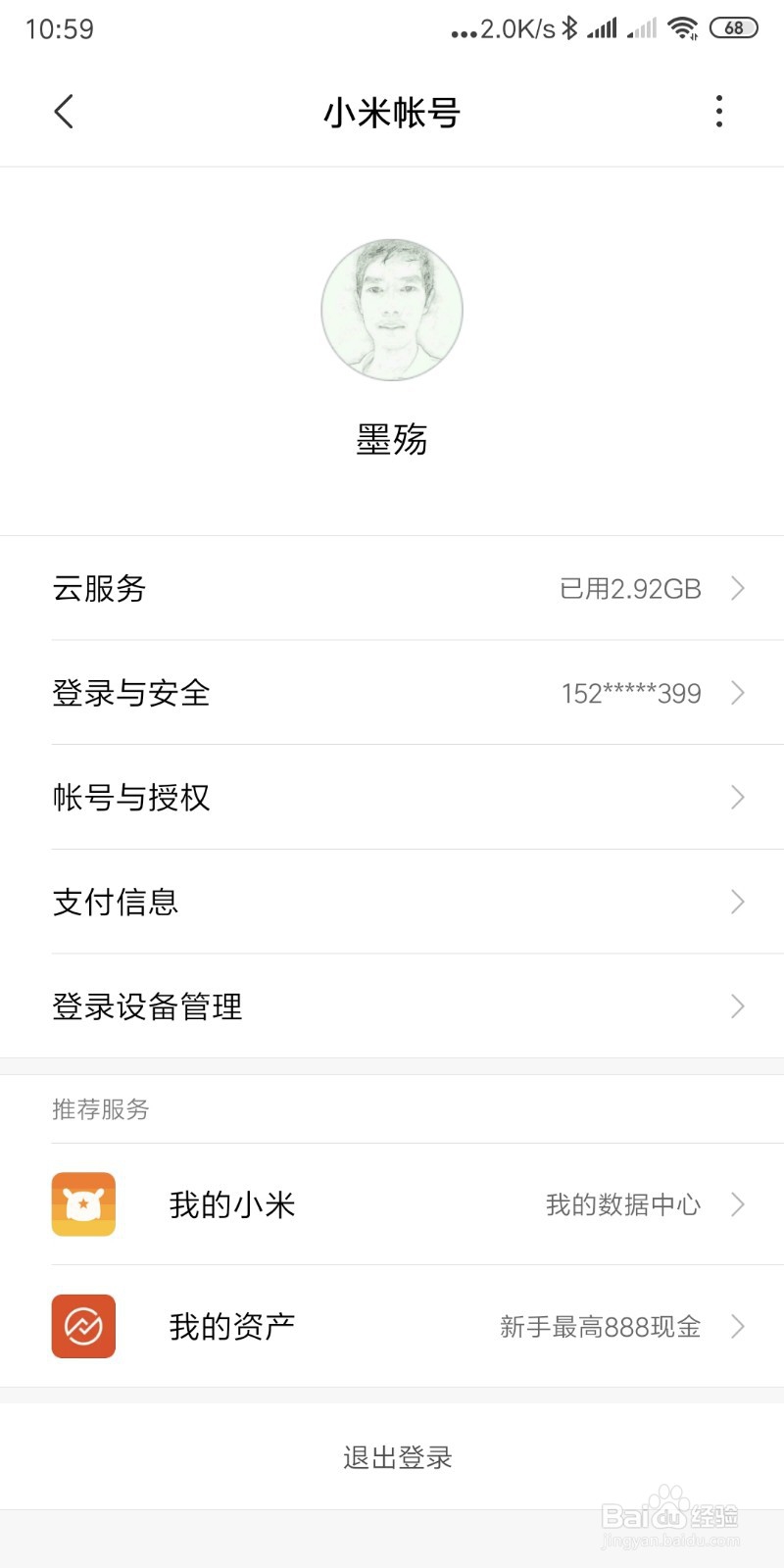Open the 我的资产 assets icon
Image resolution: width=784 pixels, height=1568 pixels.
coord(82,1327)
